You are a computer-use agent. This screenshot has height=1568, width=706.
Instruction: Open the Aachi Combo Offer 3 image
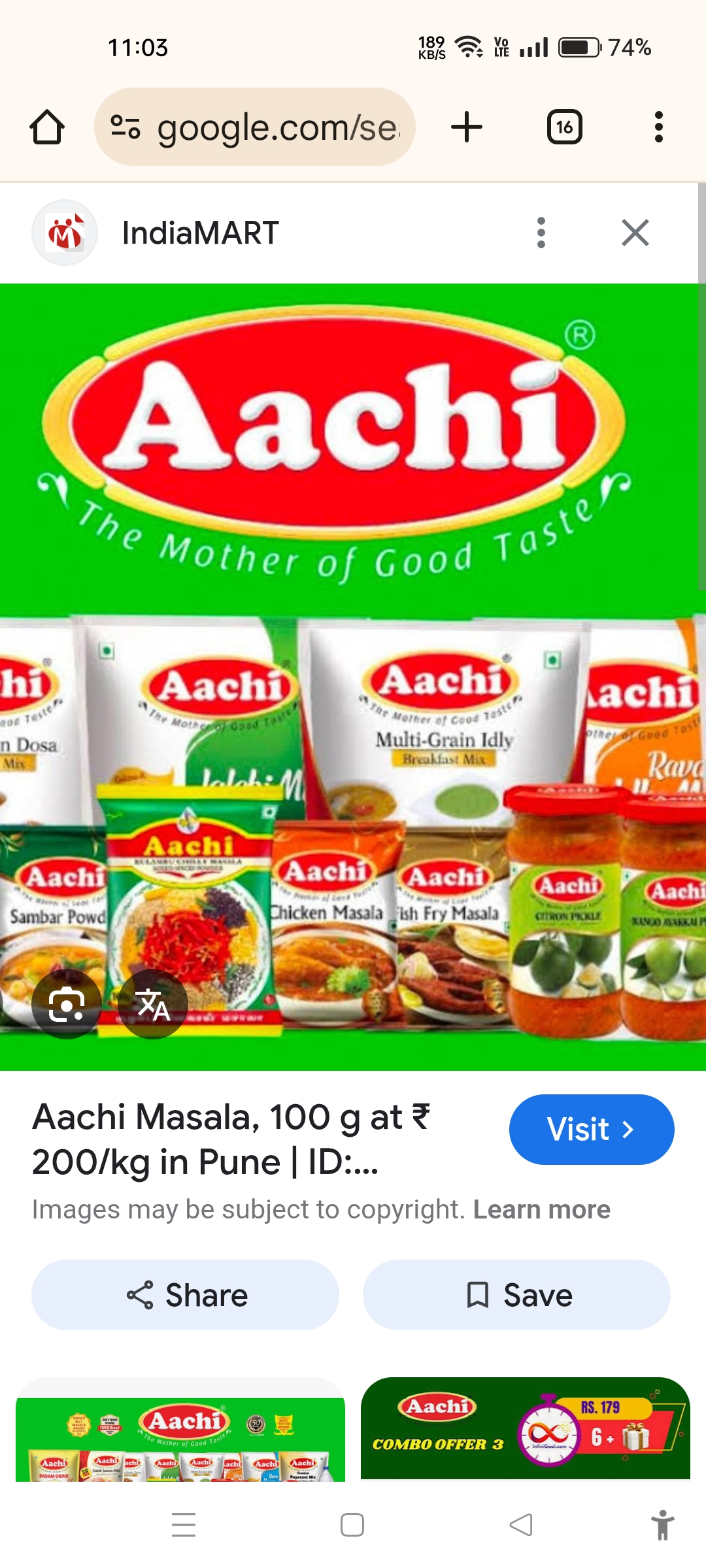pos(525,1429)
